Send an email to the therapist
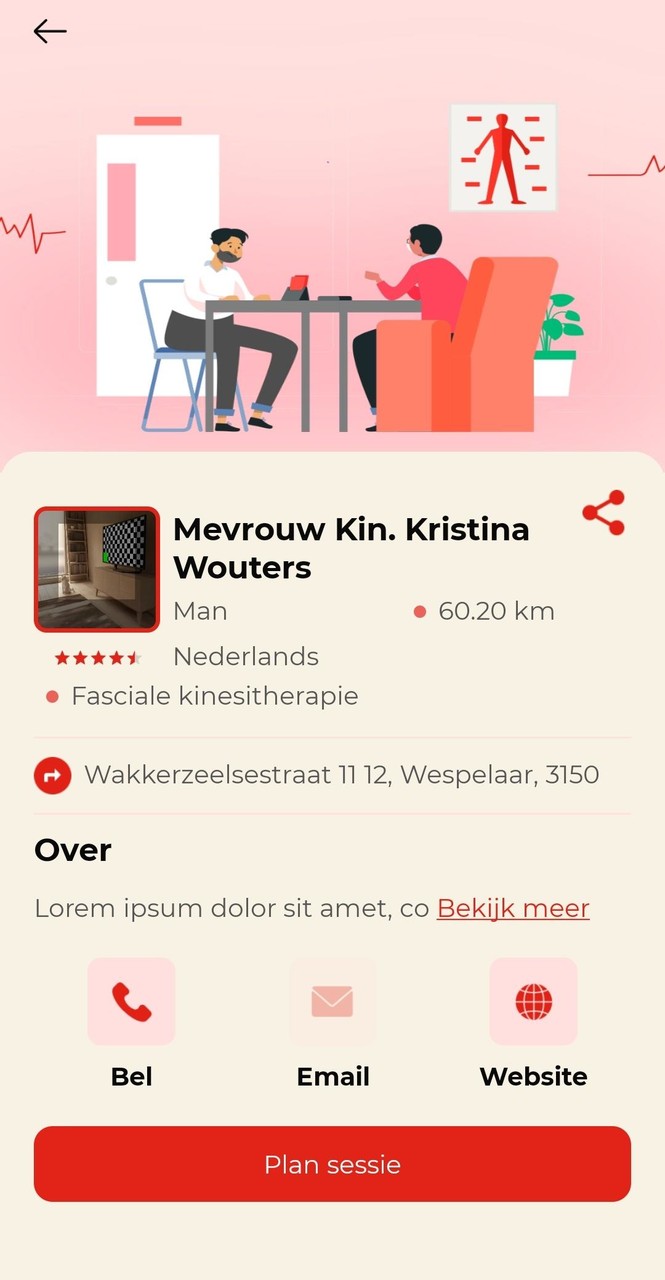This screenshot has width=665, height=1280. click(x=332, y=1002)
